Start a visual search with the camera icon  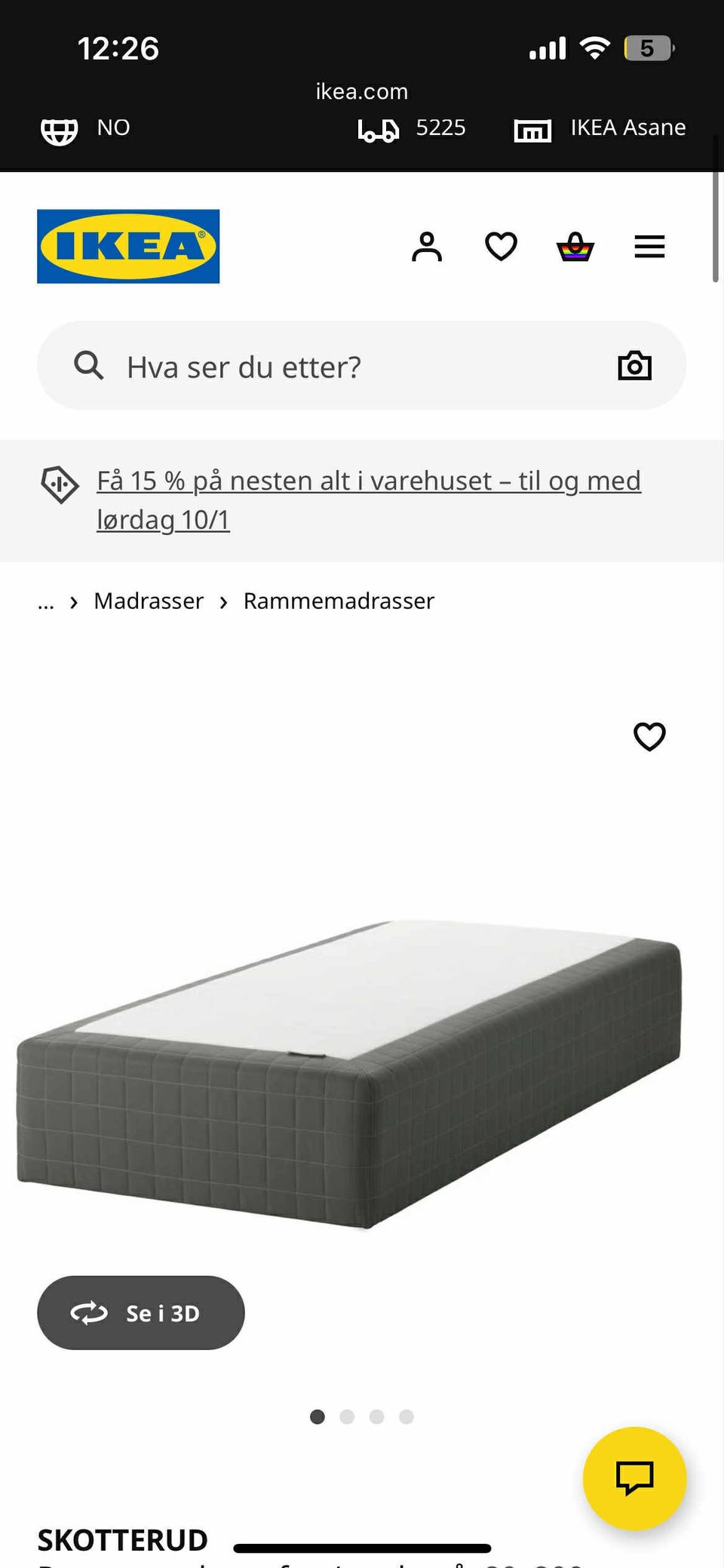pyautogui.click(x=634, y=366)
